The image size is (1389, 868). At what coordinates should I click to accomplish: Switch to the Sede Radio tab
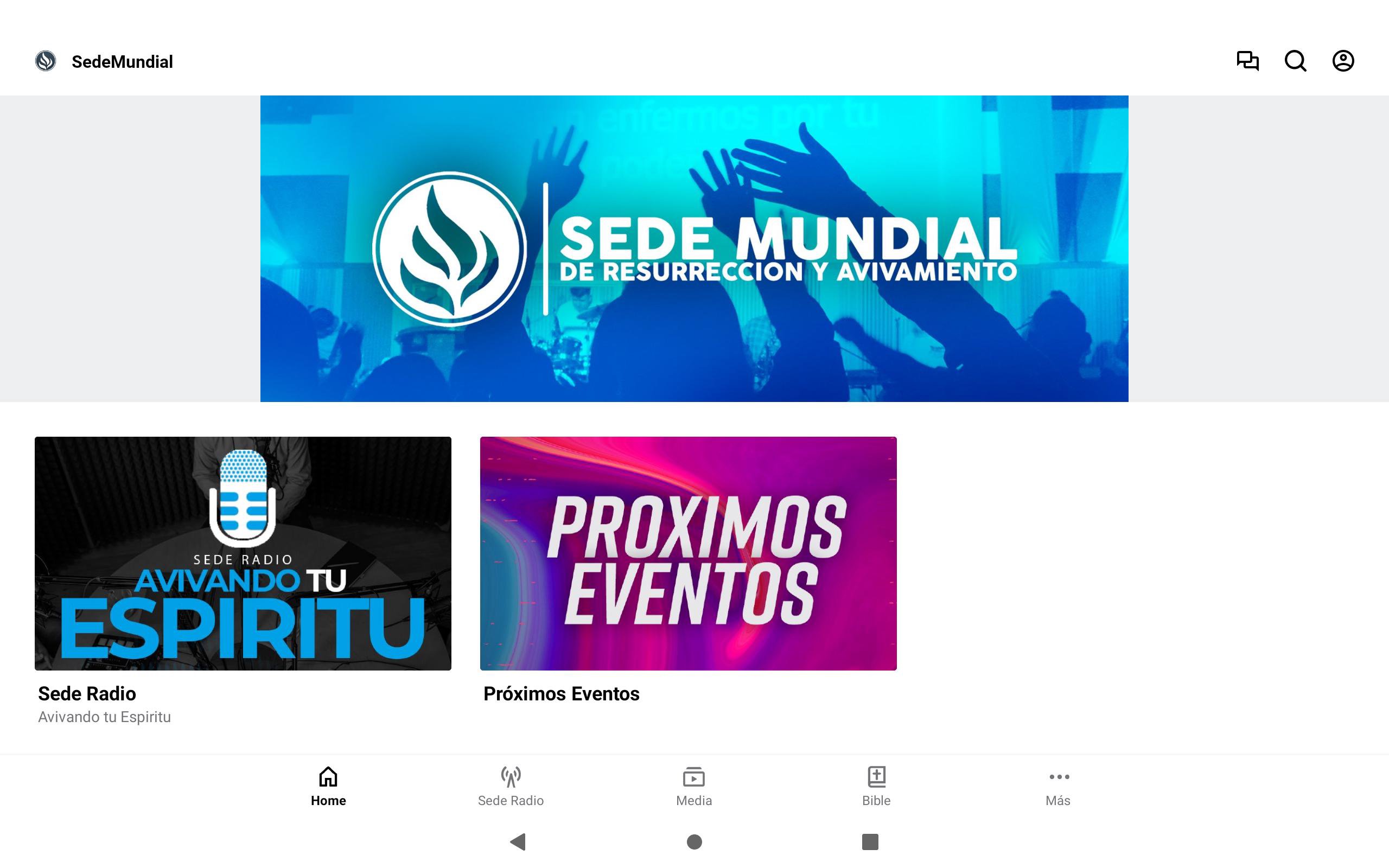click(x=510, y=786)
